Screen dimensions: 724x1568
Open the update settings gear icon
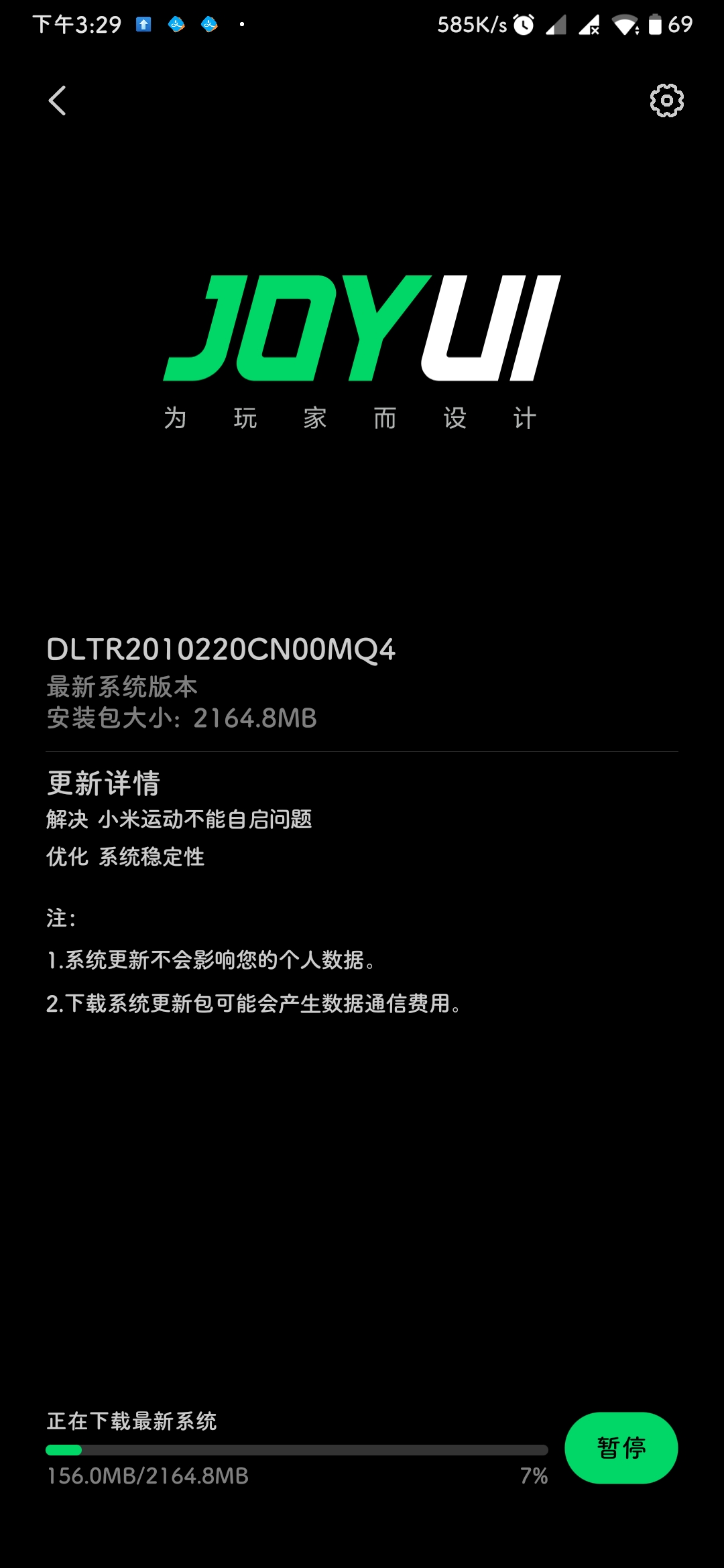pos(666,101)
